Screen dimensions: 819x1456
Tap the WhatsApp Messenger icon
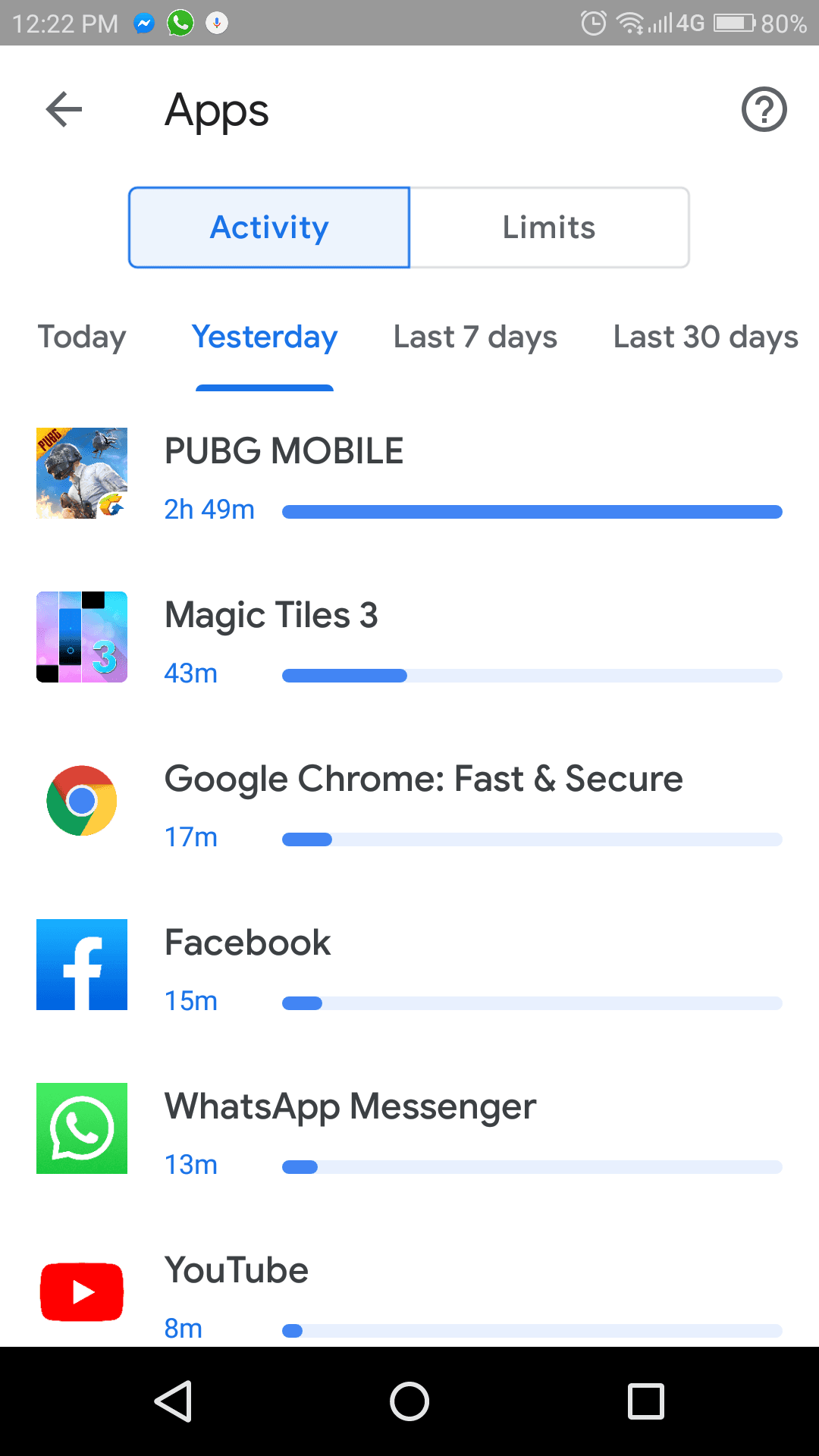(x=81, y=1128)
